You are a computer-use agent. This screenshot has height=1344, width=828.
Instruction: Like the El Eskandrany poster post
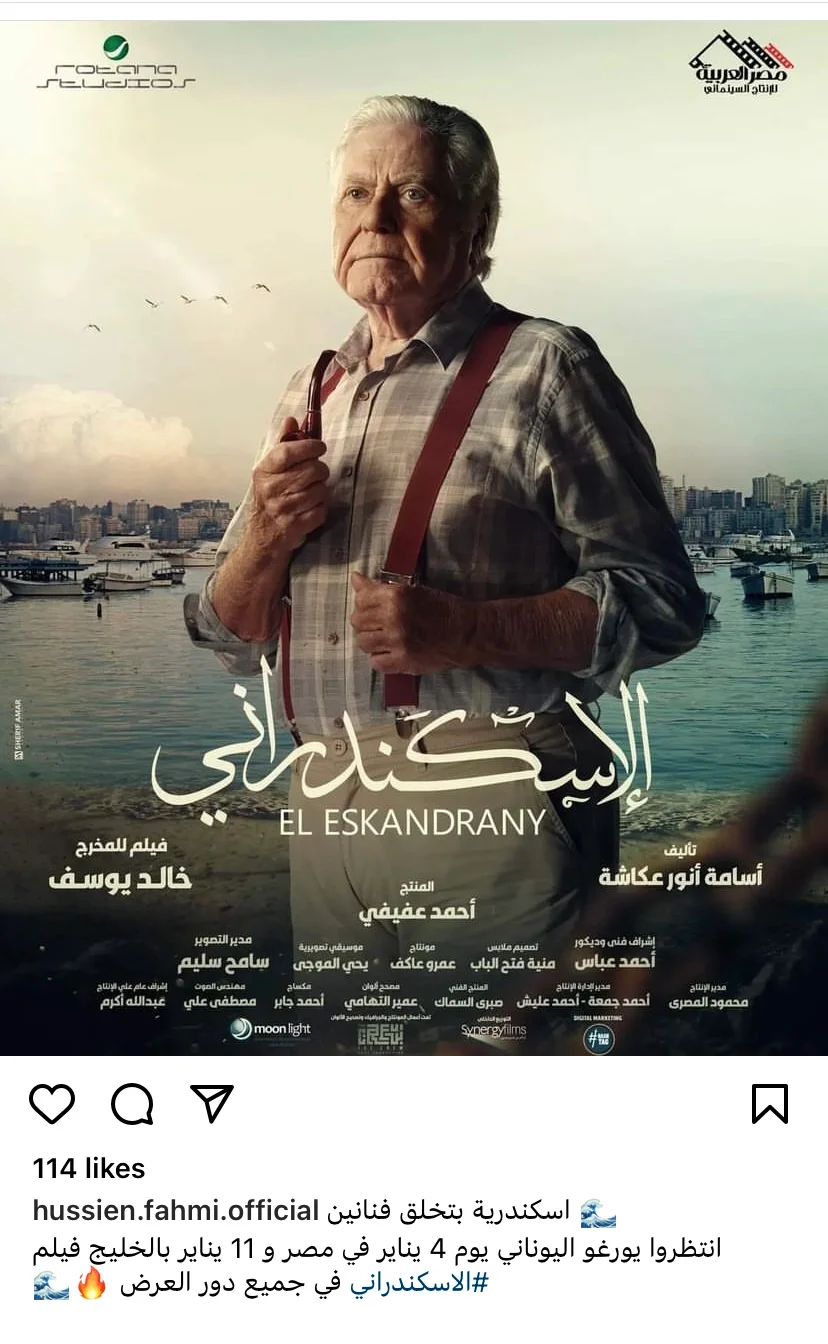point(52,1104)
